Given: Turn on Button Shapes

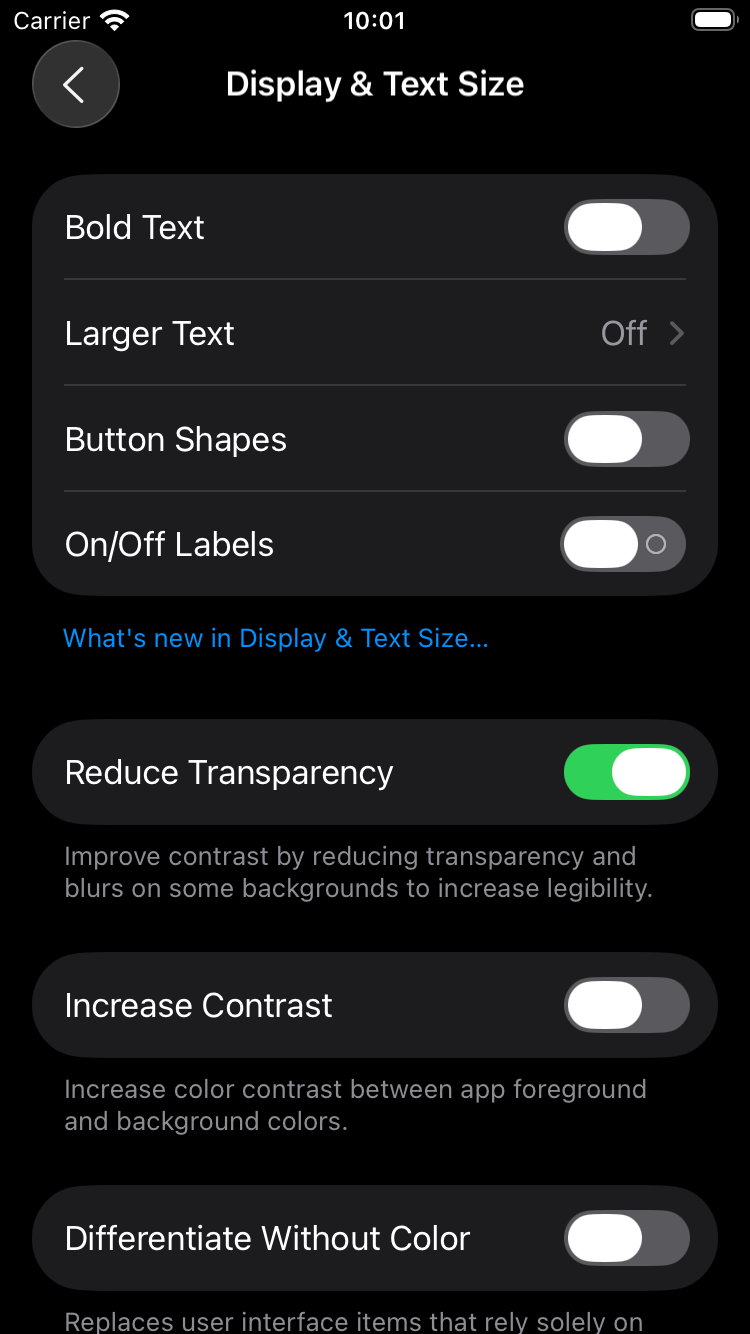Looking at the screenshot, I should [626, 440].
